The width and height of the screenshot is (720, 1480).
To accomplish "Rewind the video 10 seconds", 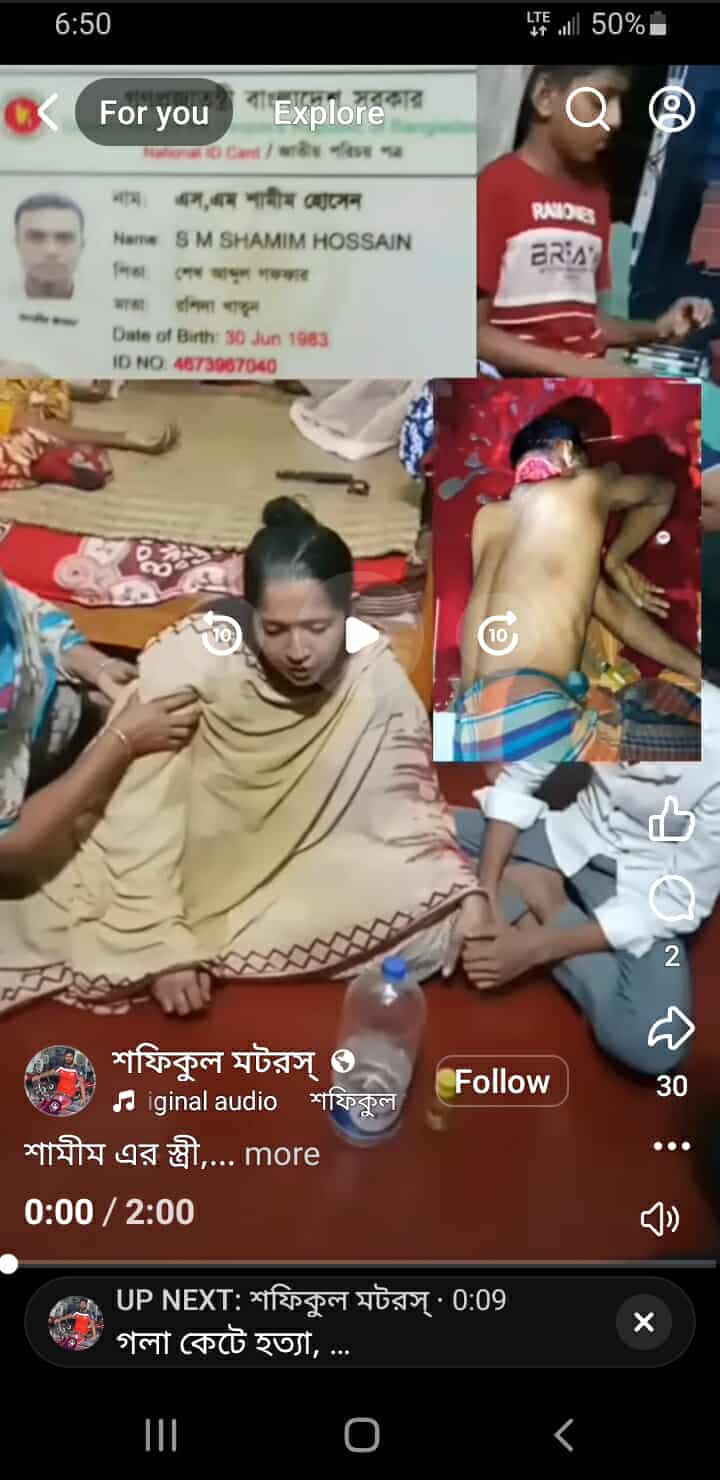I will coord(222,635).
